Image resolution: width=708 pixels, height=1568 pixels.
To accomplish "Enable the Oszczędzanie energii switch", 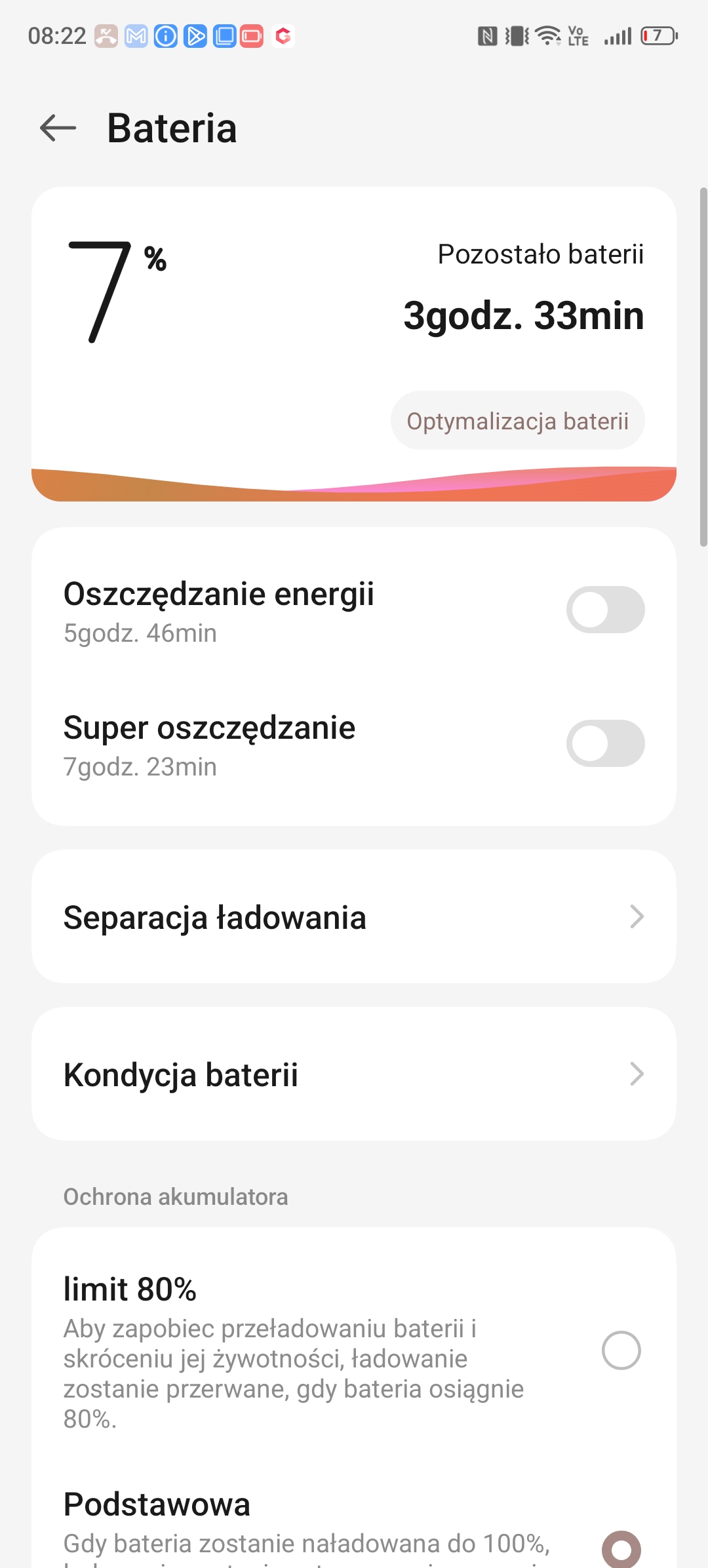I will click(x=605, y=610).
